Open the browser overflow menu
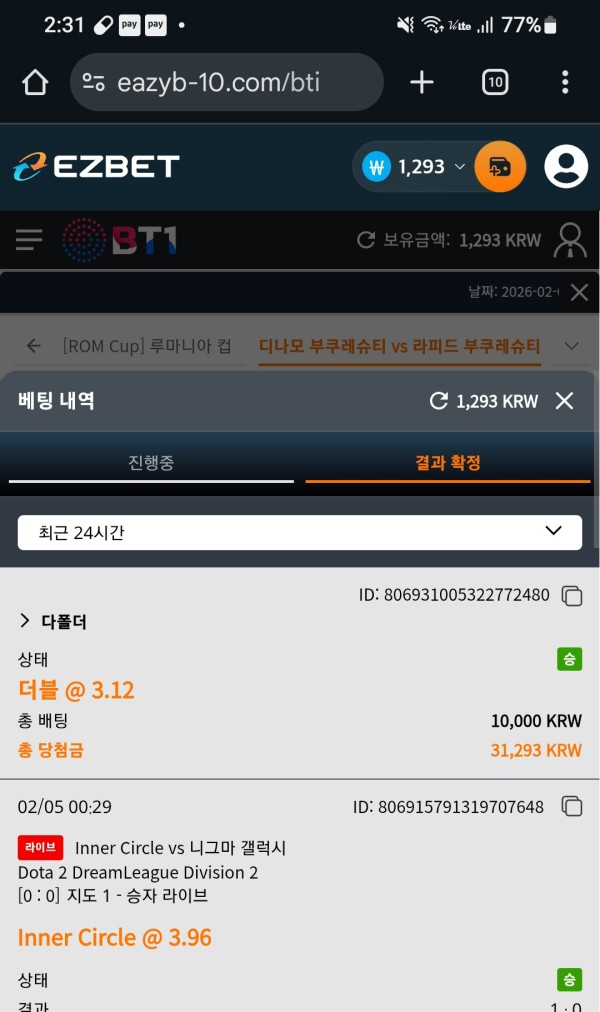 point(565,82)
